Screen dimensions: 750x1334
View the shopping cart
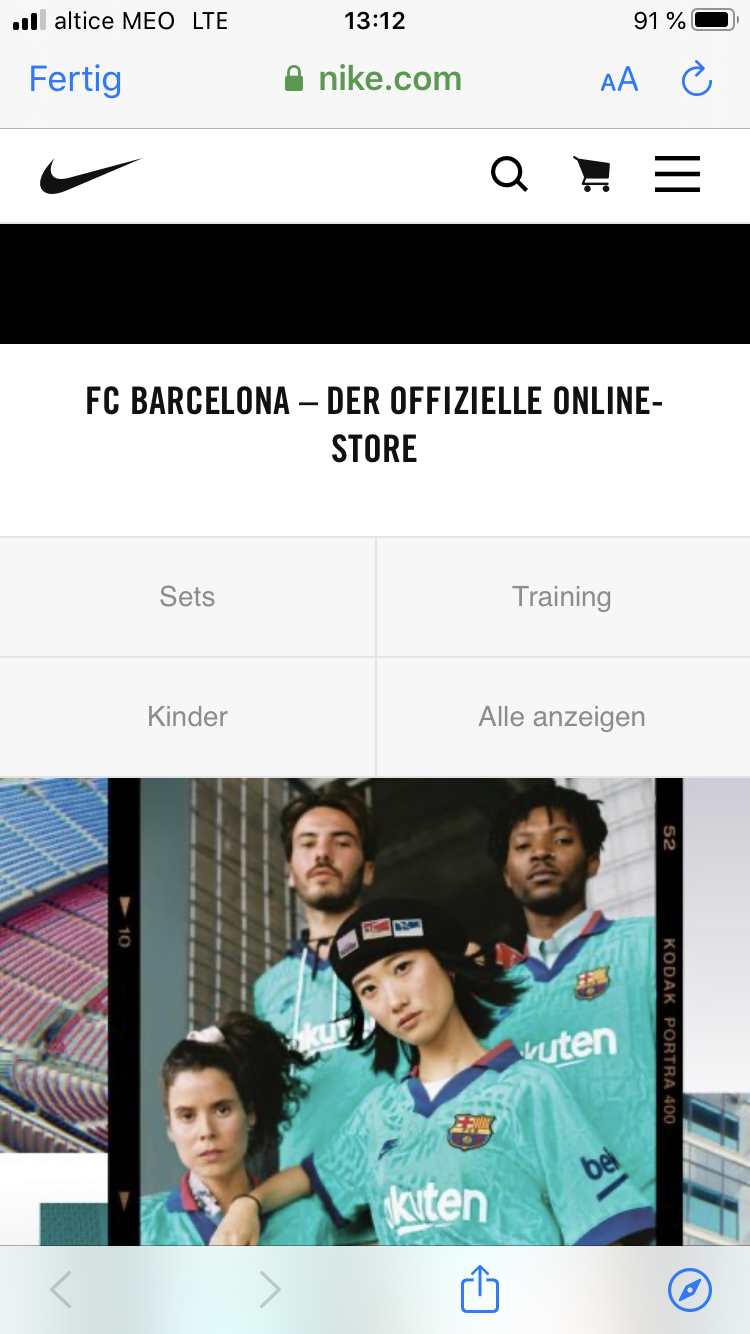coord(592,174)
